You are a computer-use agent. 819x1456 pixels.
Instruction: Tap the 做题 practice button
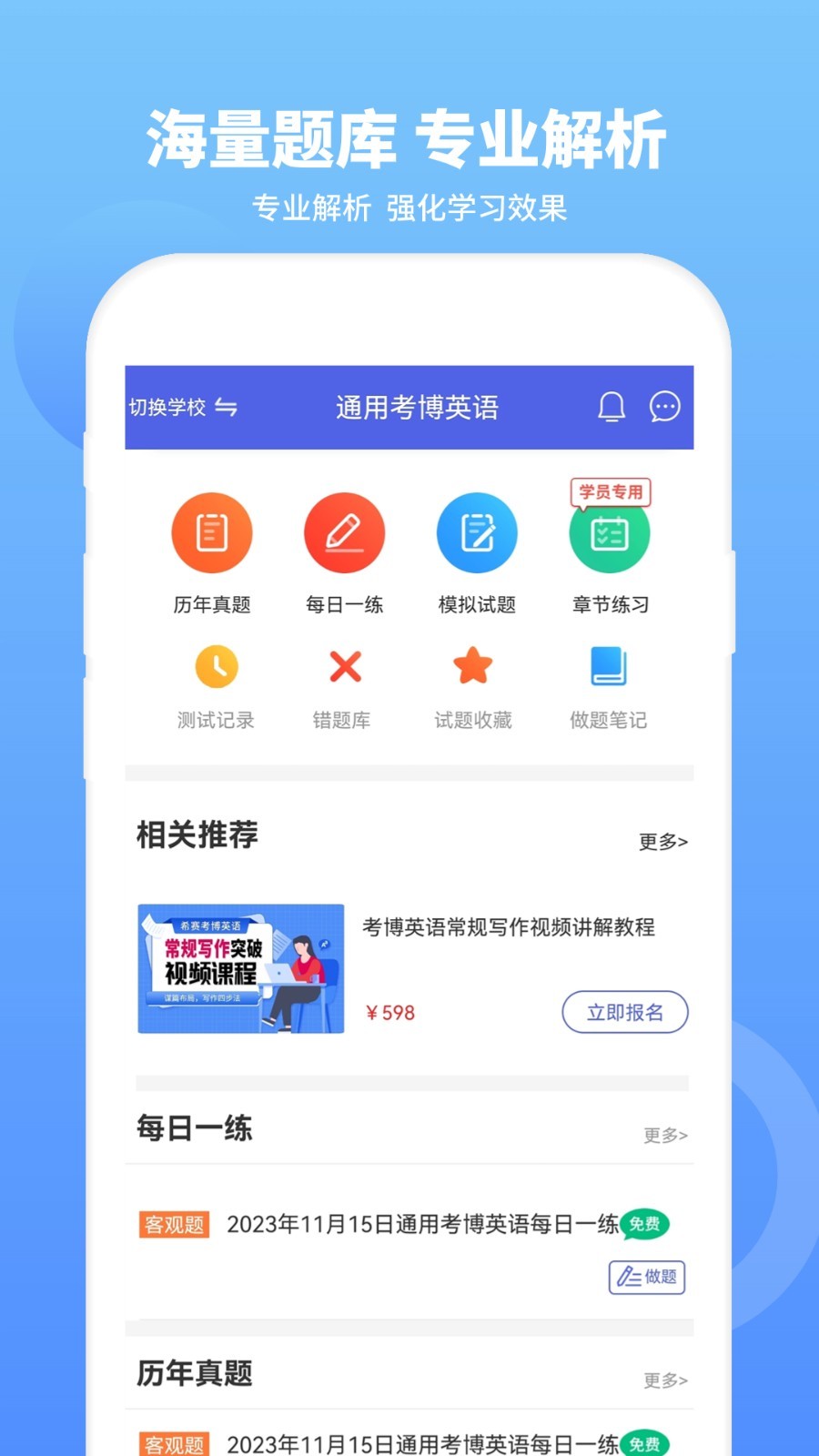pos(646,1278)
